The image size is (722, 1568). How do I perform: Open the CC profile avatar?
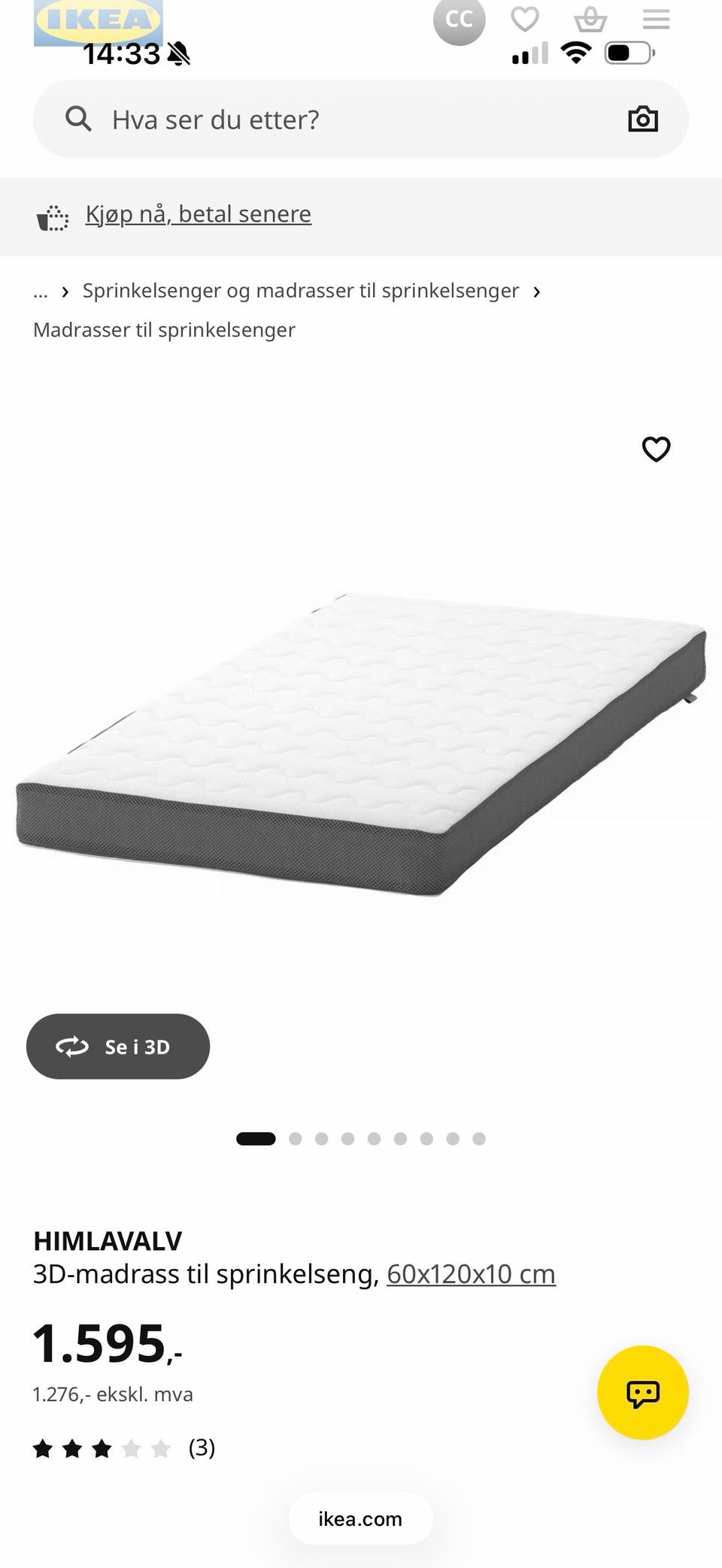(x=459, y=19)
